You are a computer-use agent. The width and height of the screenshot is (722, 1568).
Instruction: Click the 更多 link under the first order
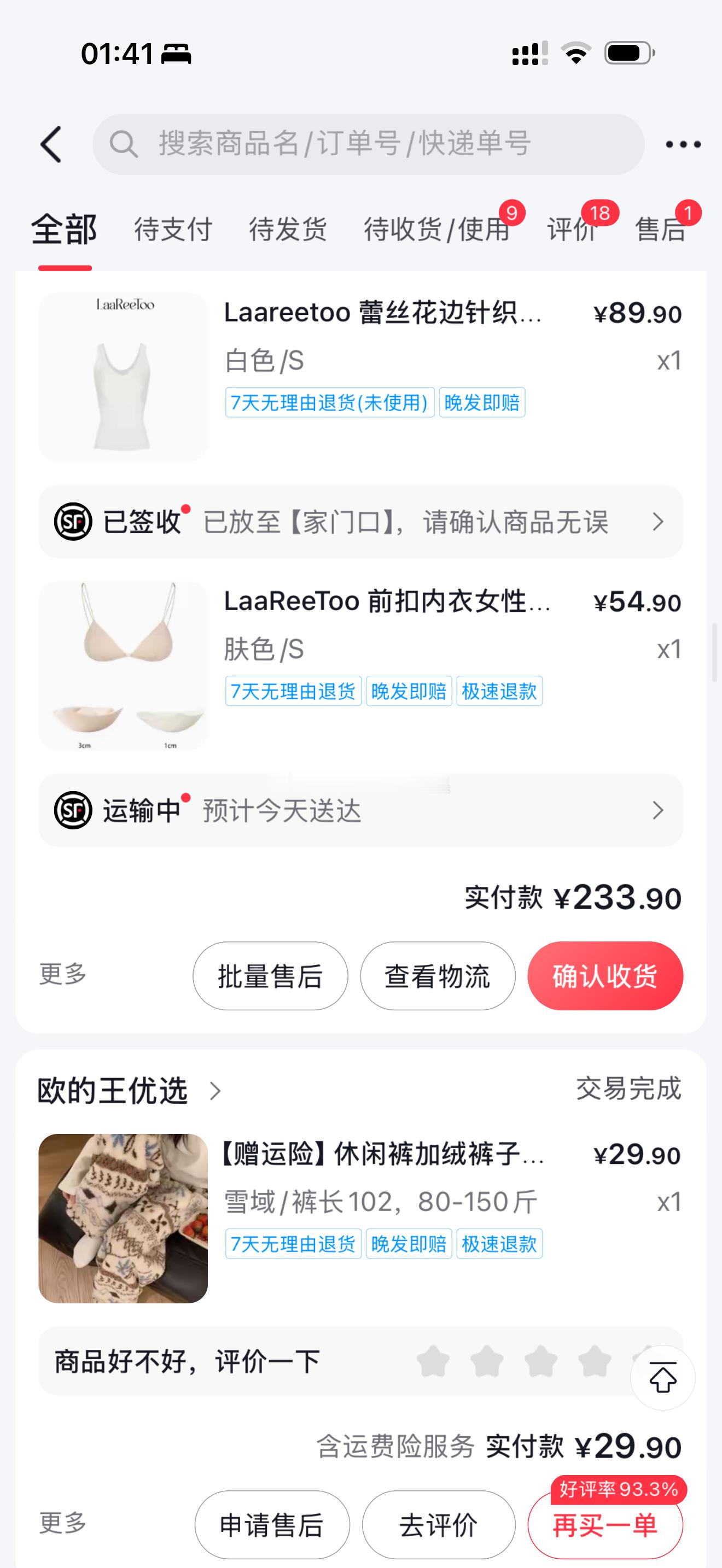(60, 975)
